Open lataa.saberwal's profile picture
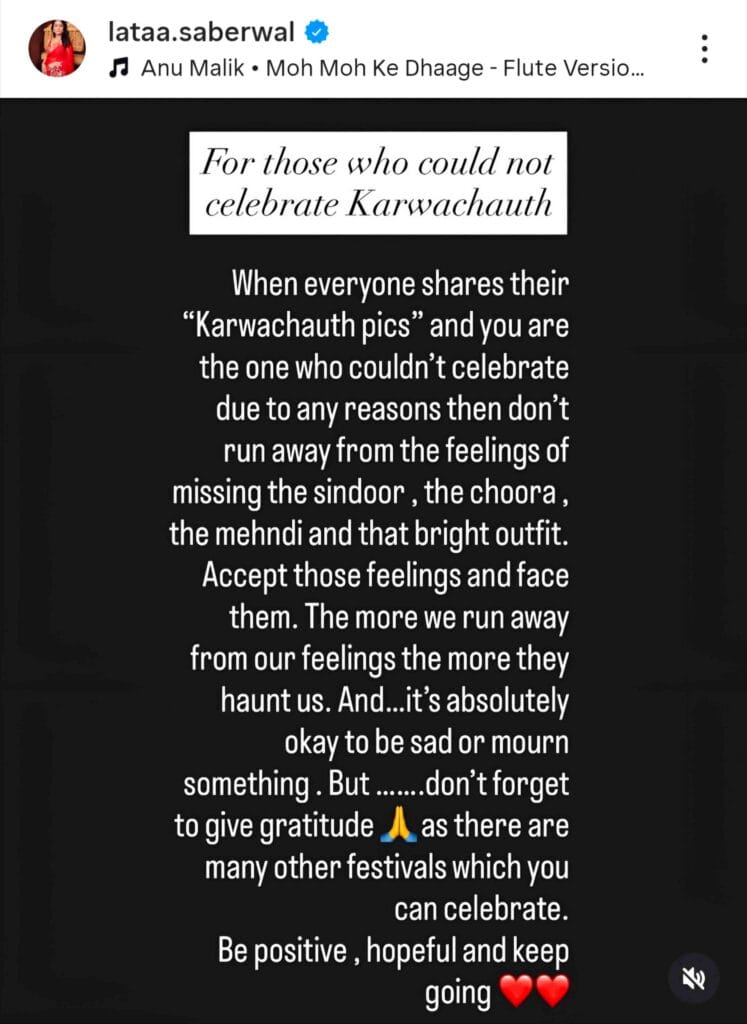This screenshot has height=1024, width=747. (57, 48)
